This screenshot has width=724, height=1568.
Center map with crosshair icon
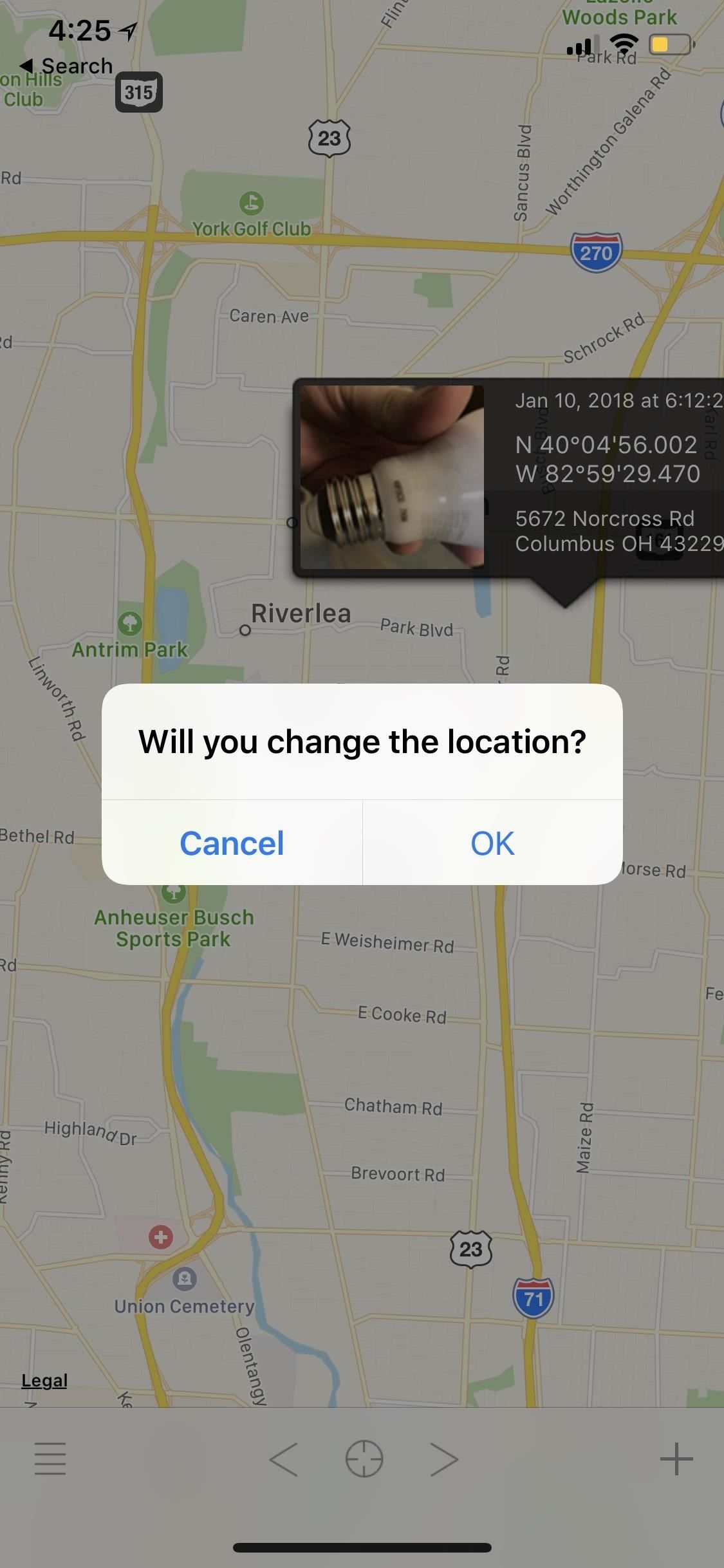coord(364,1459)
